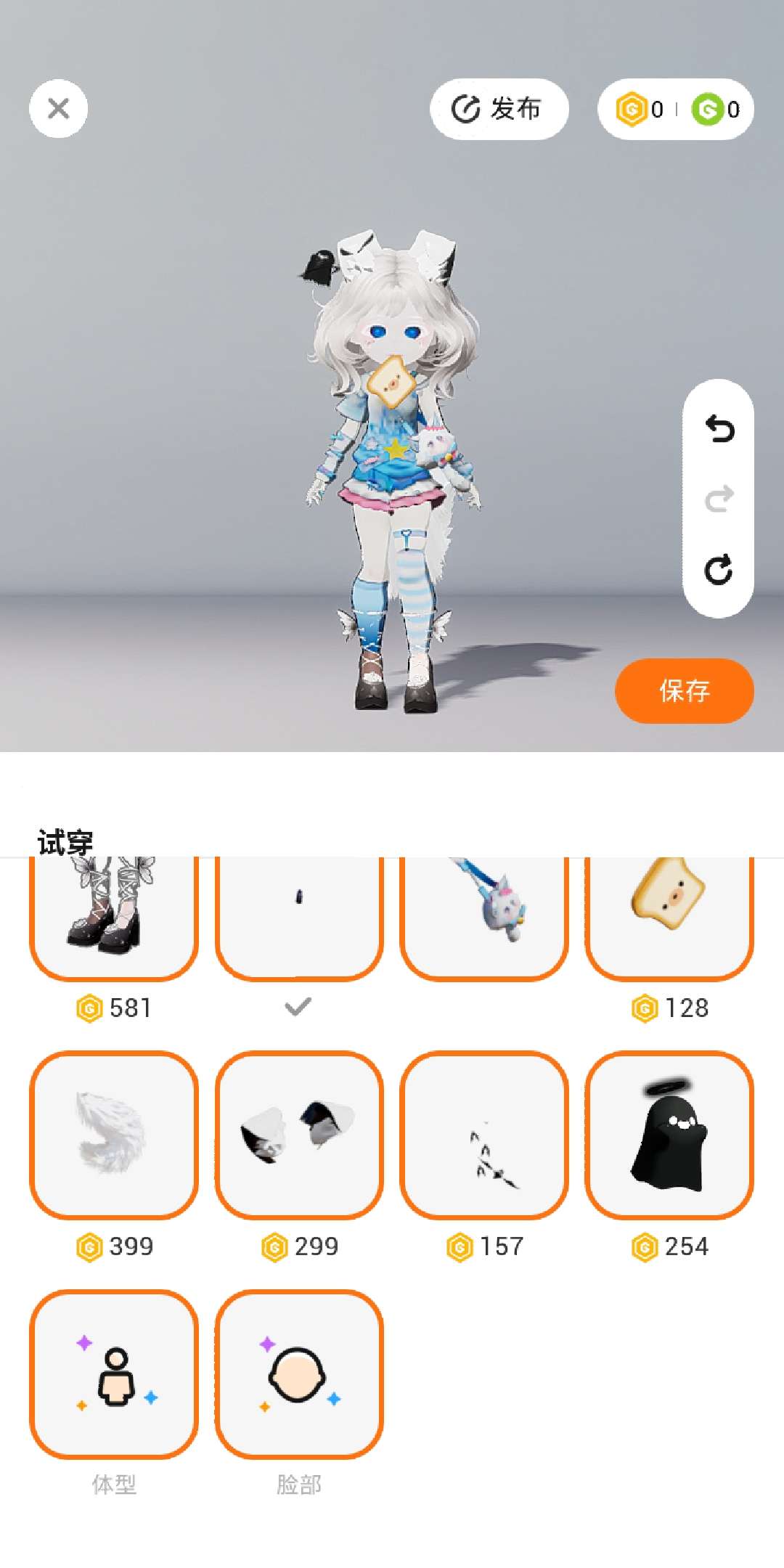Reset the avatar with the circular arrow
The height and width of the screenshot is (1568, 784).
pos(719,570)
